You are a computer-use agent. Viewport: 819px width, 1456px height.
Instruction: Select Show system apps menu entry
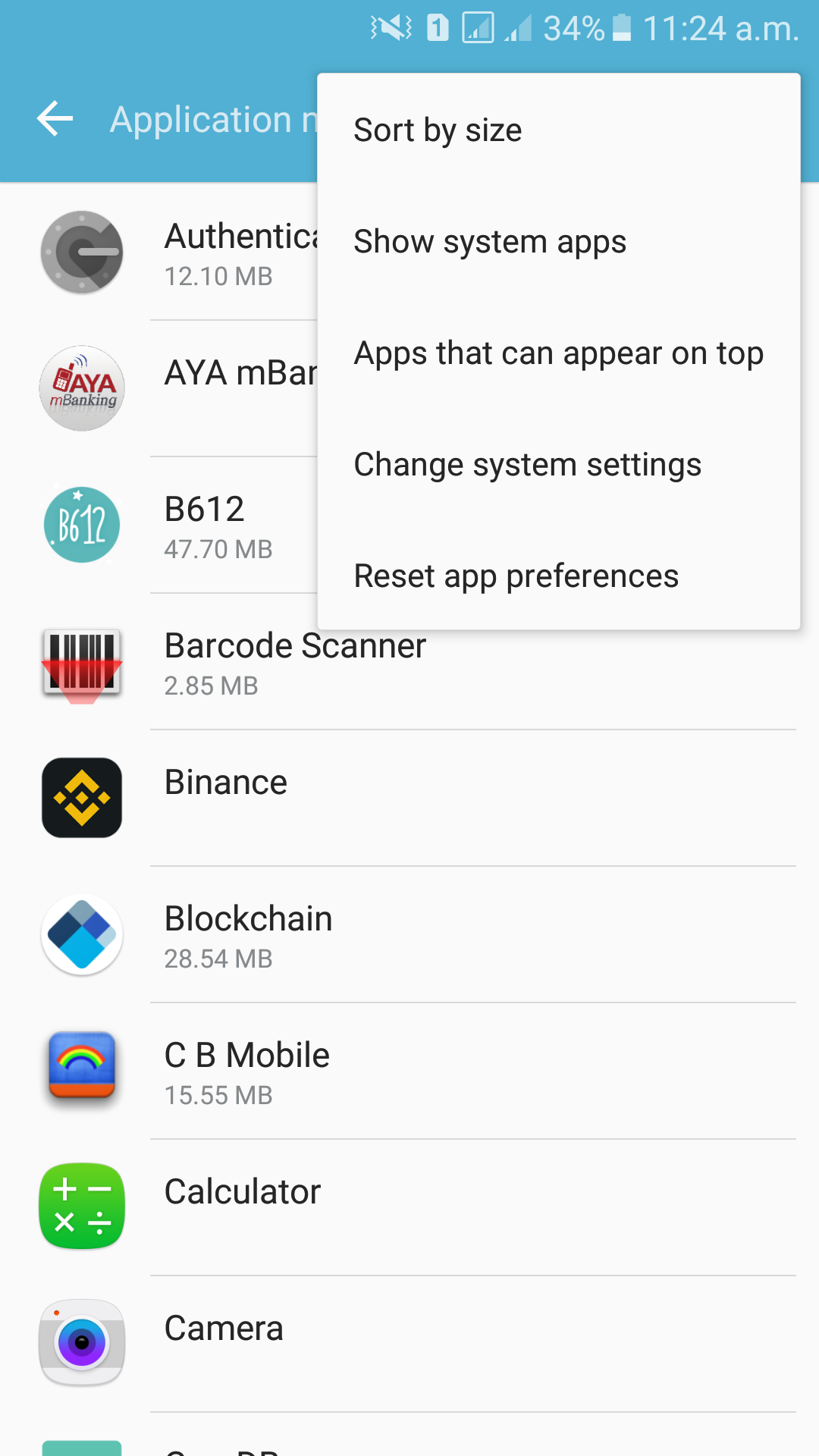pyautogui.click(x=490, y=241)
